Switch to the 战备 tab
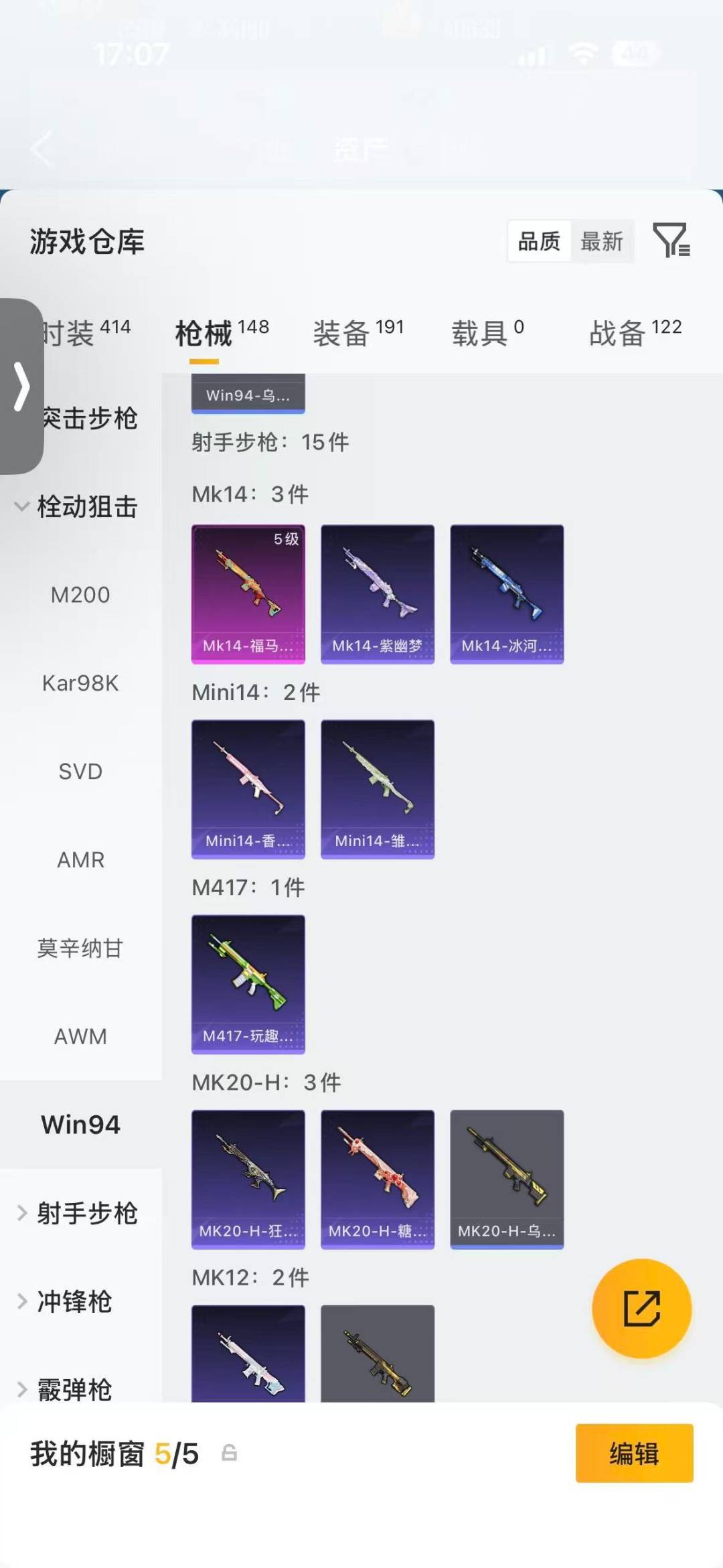This screenshot has height=1568, width=723. (616, 332)
